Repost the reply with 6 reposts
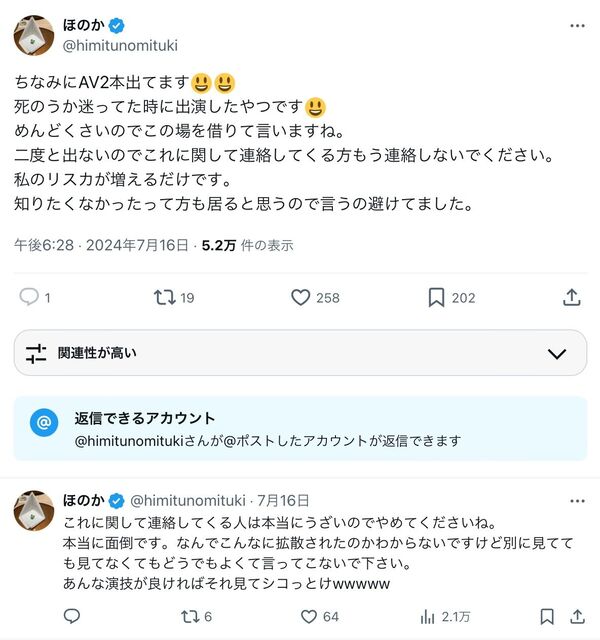Image resolution: width=600 pixels, height=640 pixels. click(187, 616)
